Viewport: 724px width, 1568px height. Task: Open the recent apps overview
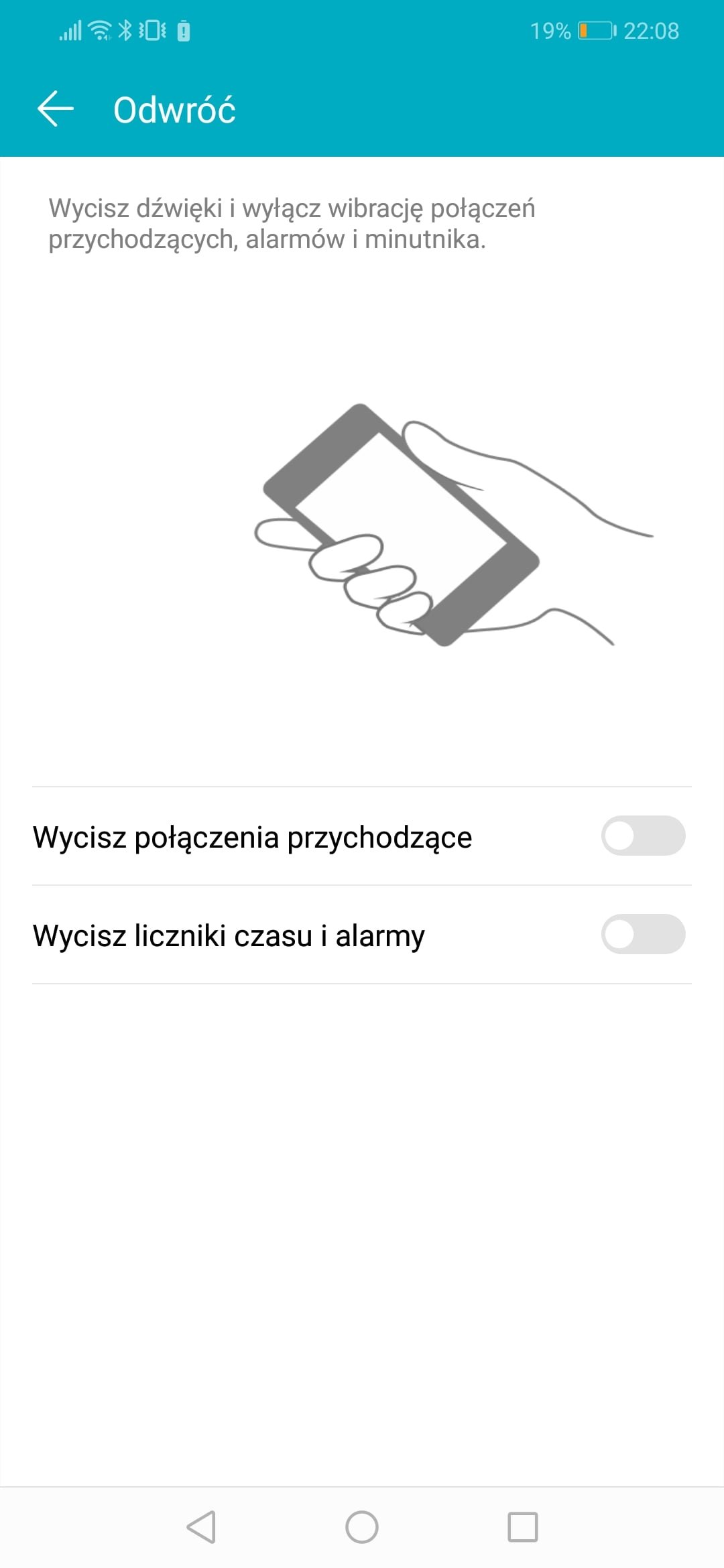pyautogui.click(x=523, y=1527)
